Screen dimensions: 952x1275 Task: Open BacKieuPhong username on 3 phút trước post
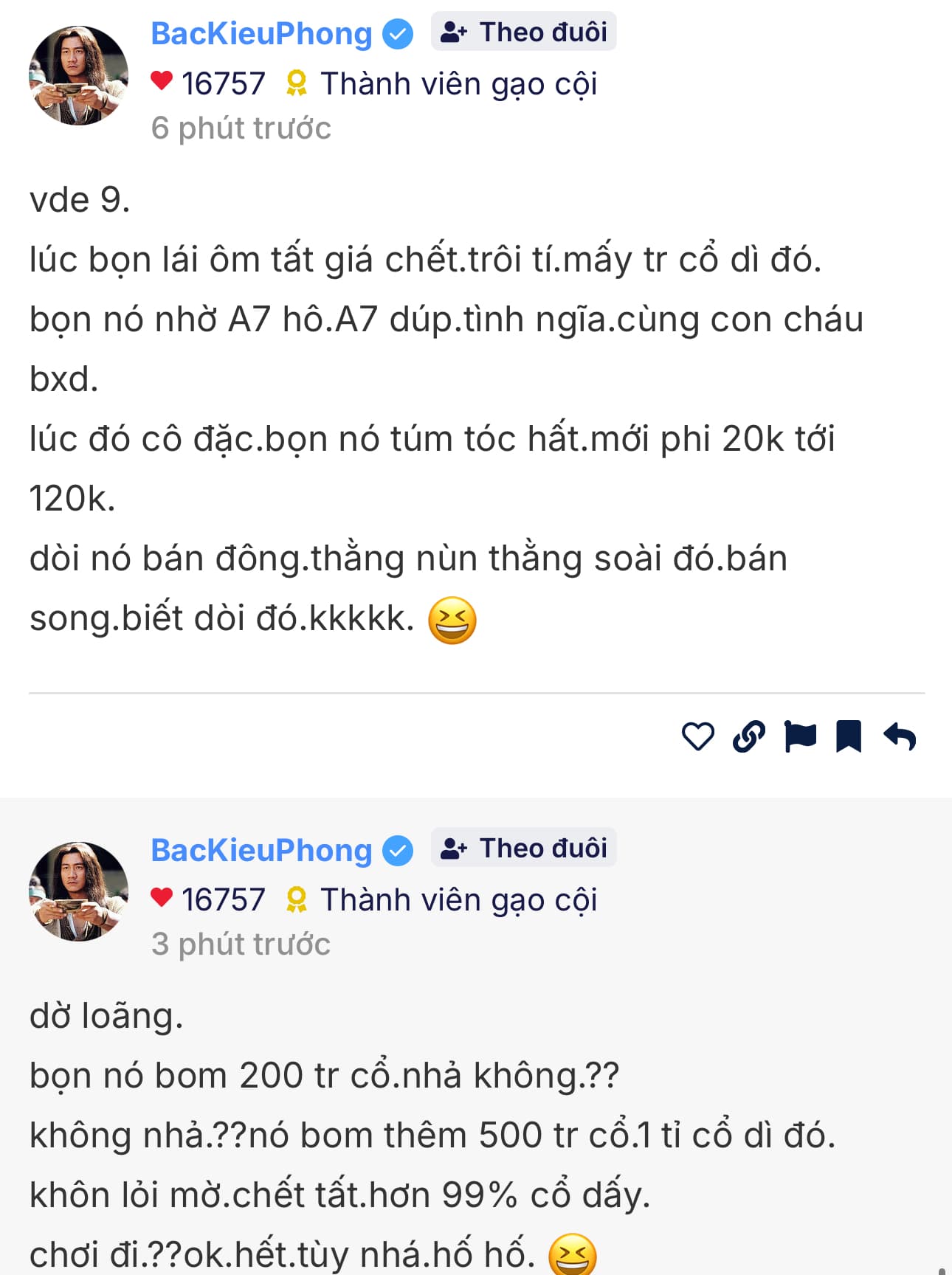click(261, 850)
